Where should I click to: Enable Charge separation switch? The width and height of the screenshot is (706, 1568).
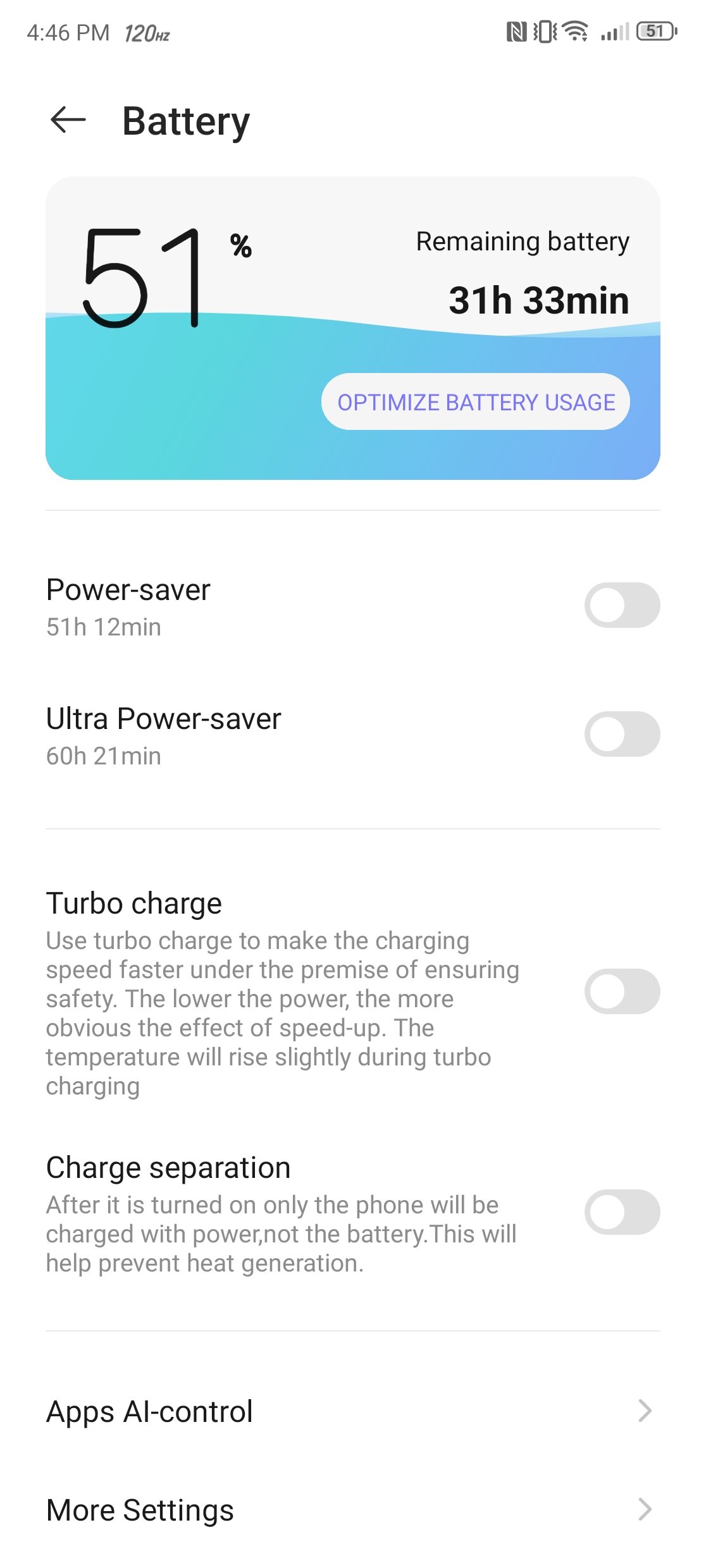622,1212
